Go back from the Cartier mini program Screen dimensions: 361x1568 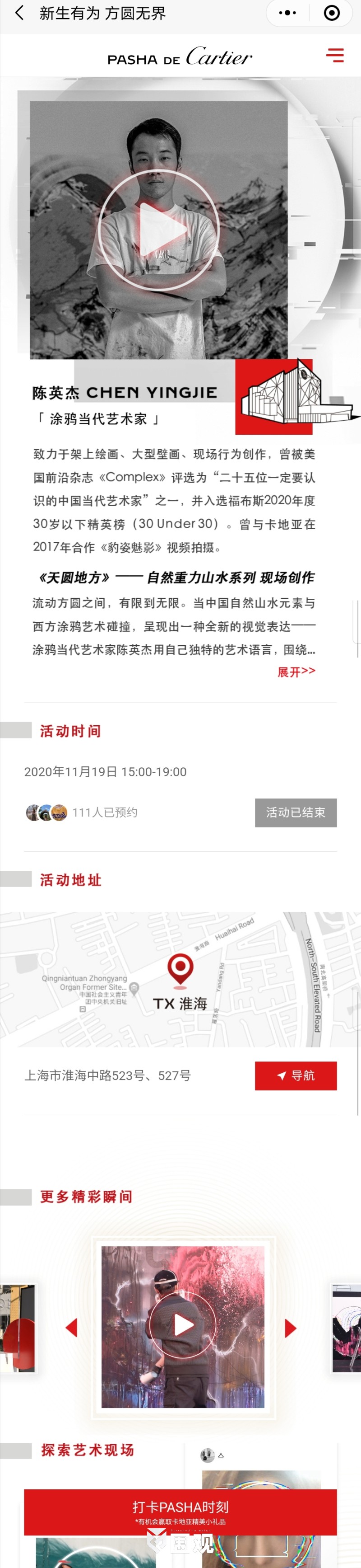pos(19,13)
